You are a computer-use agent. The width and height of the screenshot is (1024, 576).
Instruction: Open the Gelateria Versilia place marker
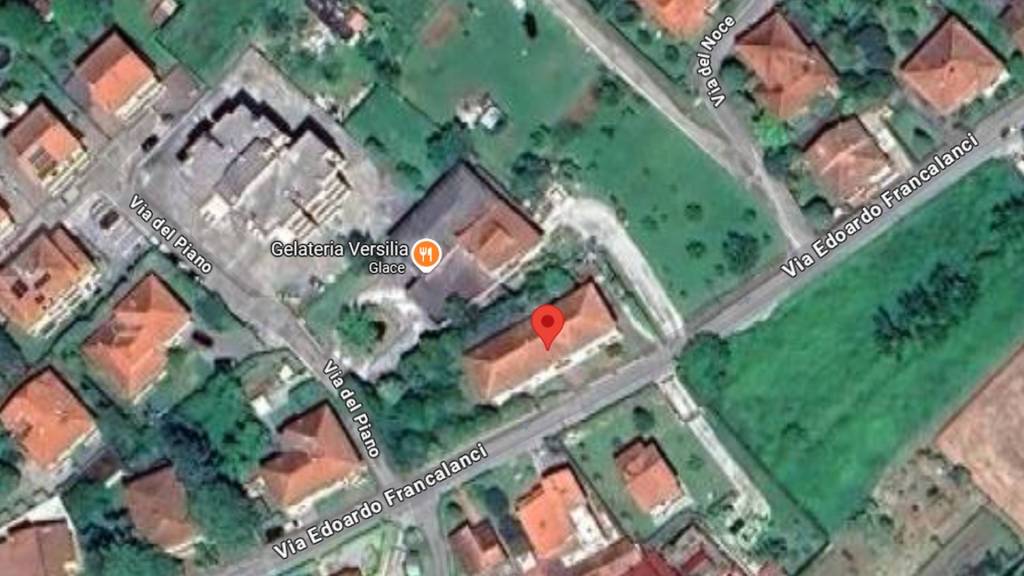click(x=427, y=254)
